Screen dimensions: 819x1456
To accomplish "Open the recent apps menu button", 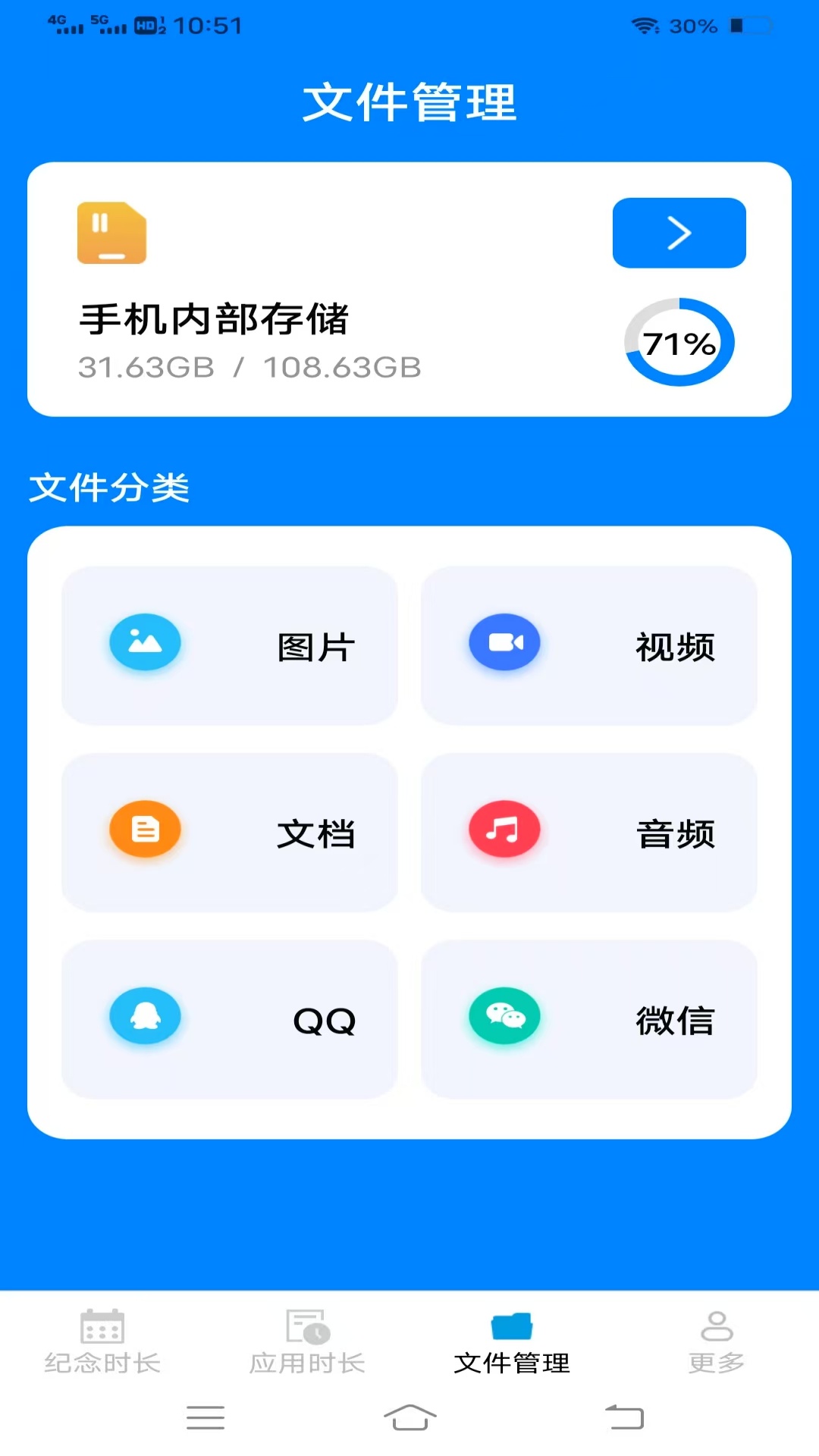I will point(205,1418).
